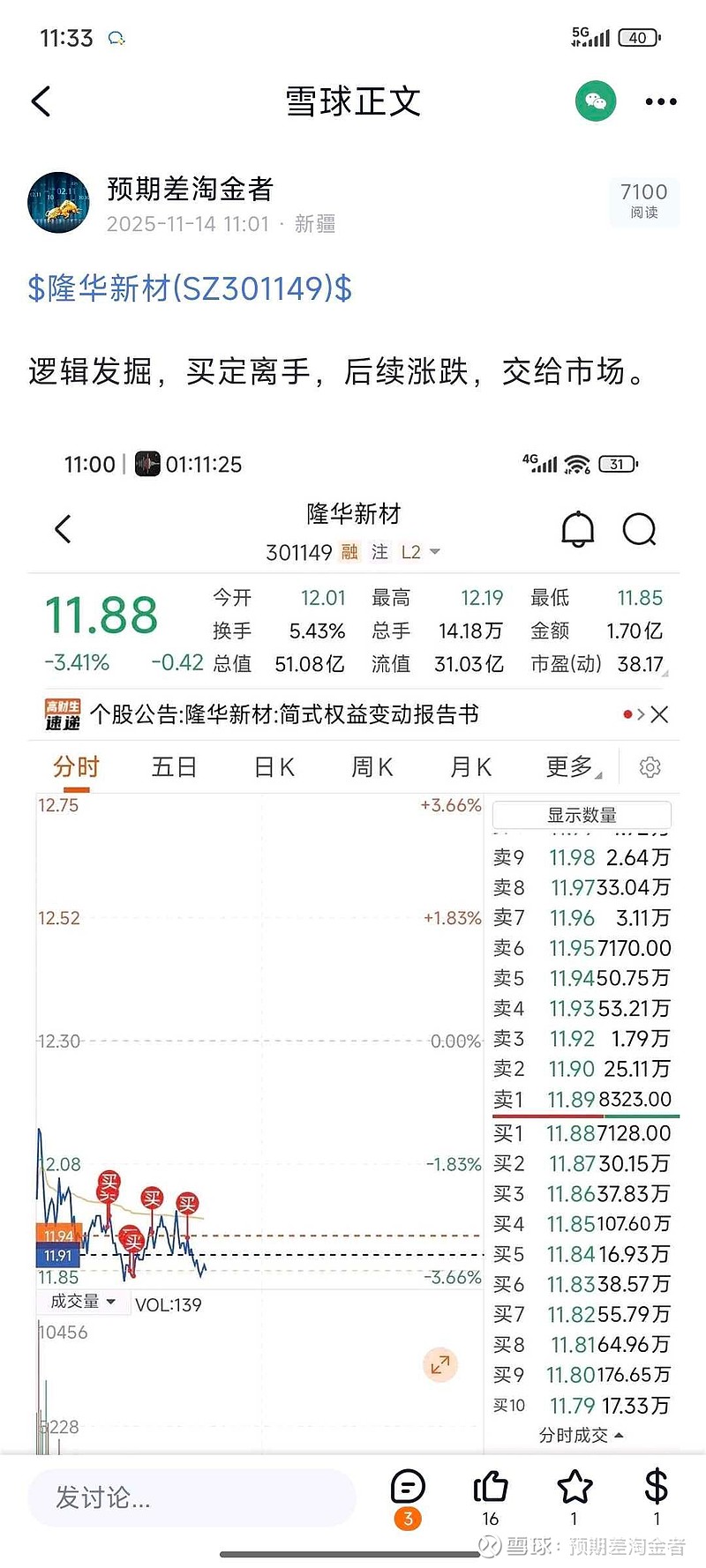Tap the 发讨论 comment input field

190,1497
